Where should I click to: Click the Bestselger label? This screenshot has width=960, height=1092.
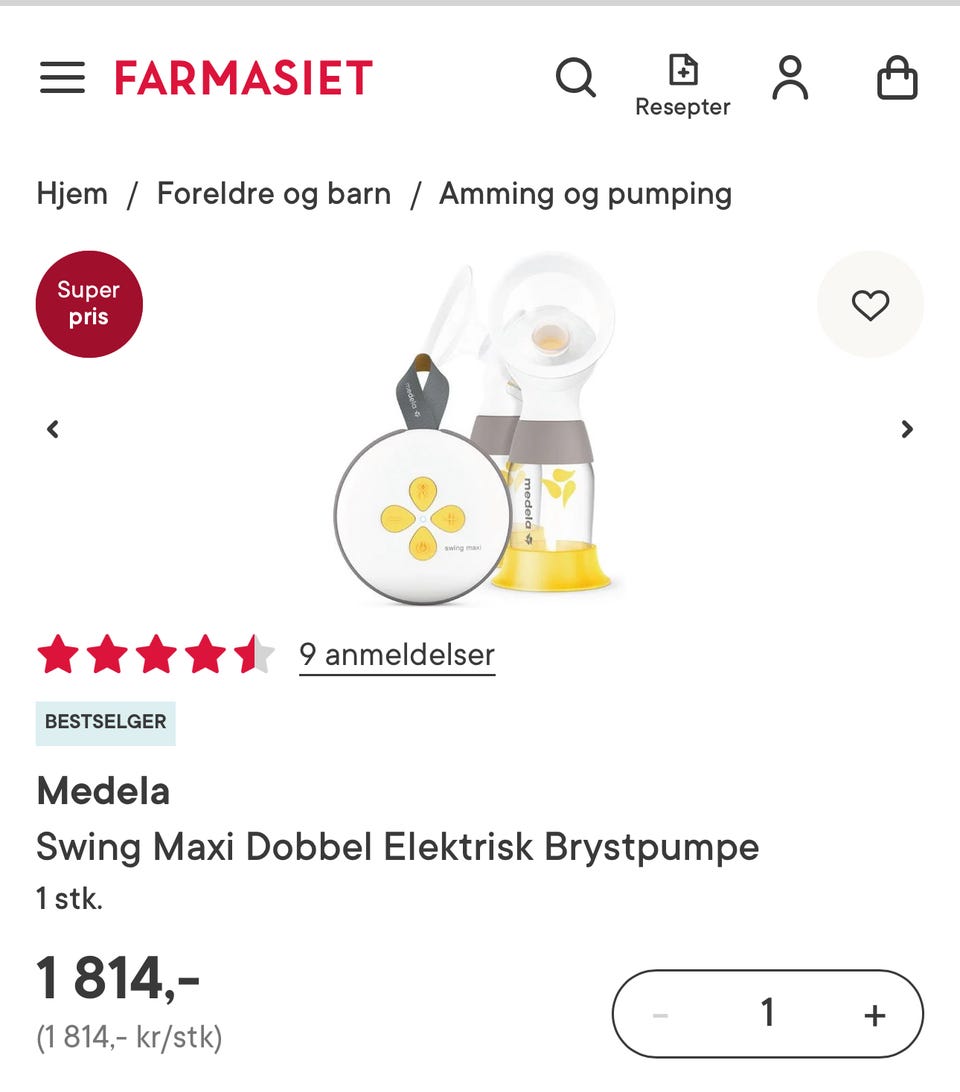pyautogui.click(x=105, y=723)
